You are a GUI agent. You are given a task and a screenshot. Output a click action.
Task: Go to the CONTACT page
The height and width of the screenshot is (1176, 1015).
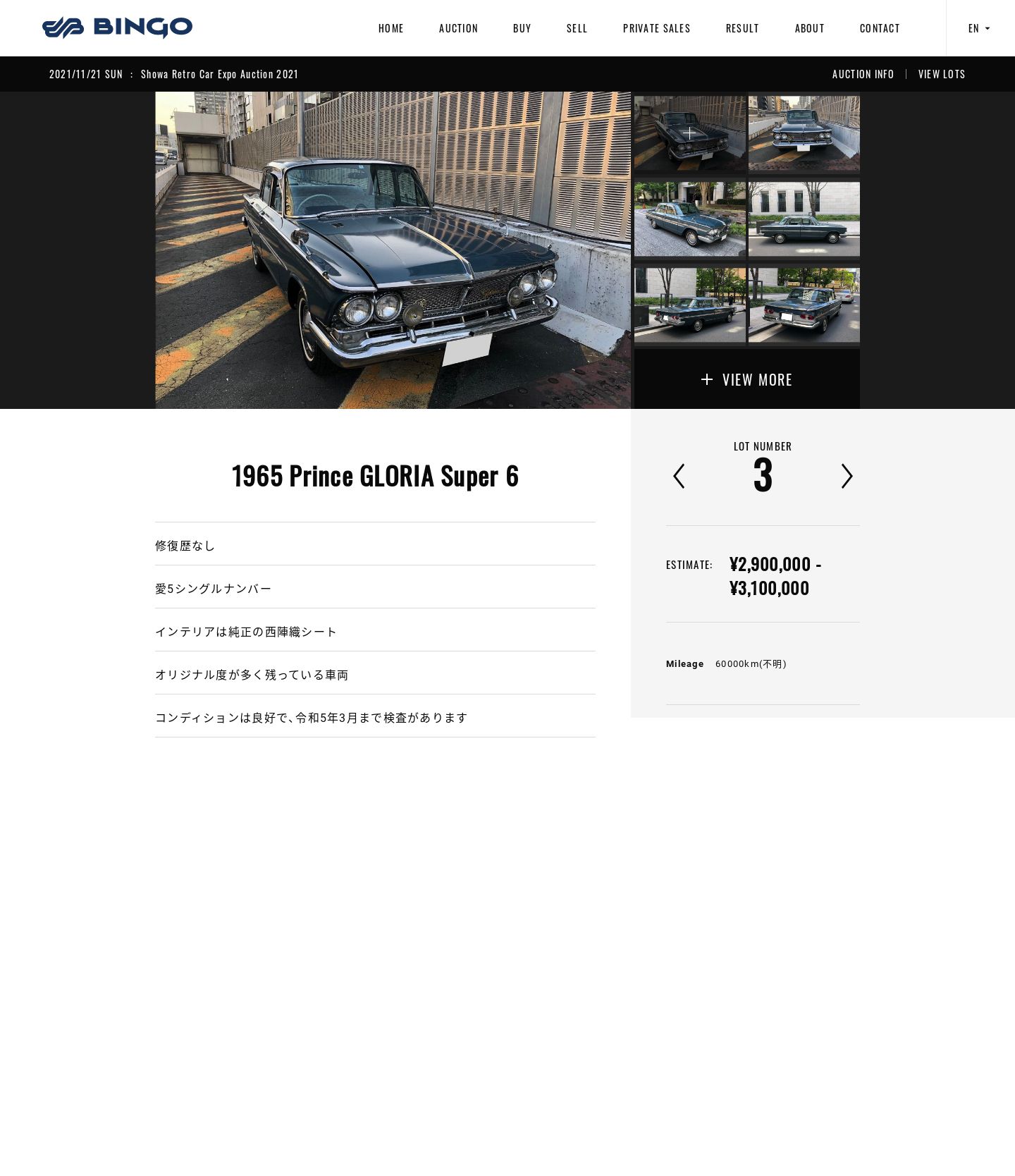[880, 28]
